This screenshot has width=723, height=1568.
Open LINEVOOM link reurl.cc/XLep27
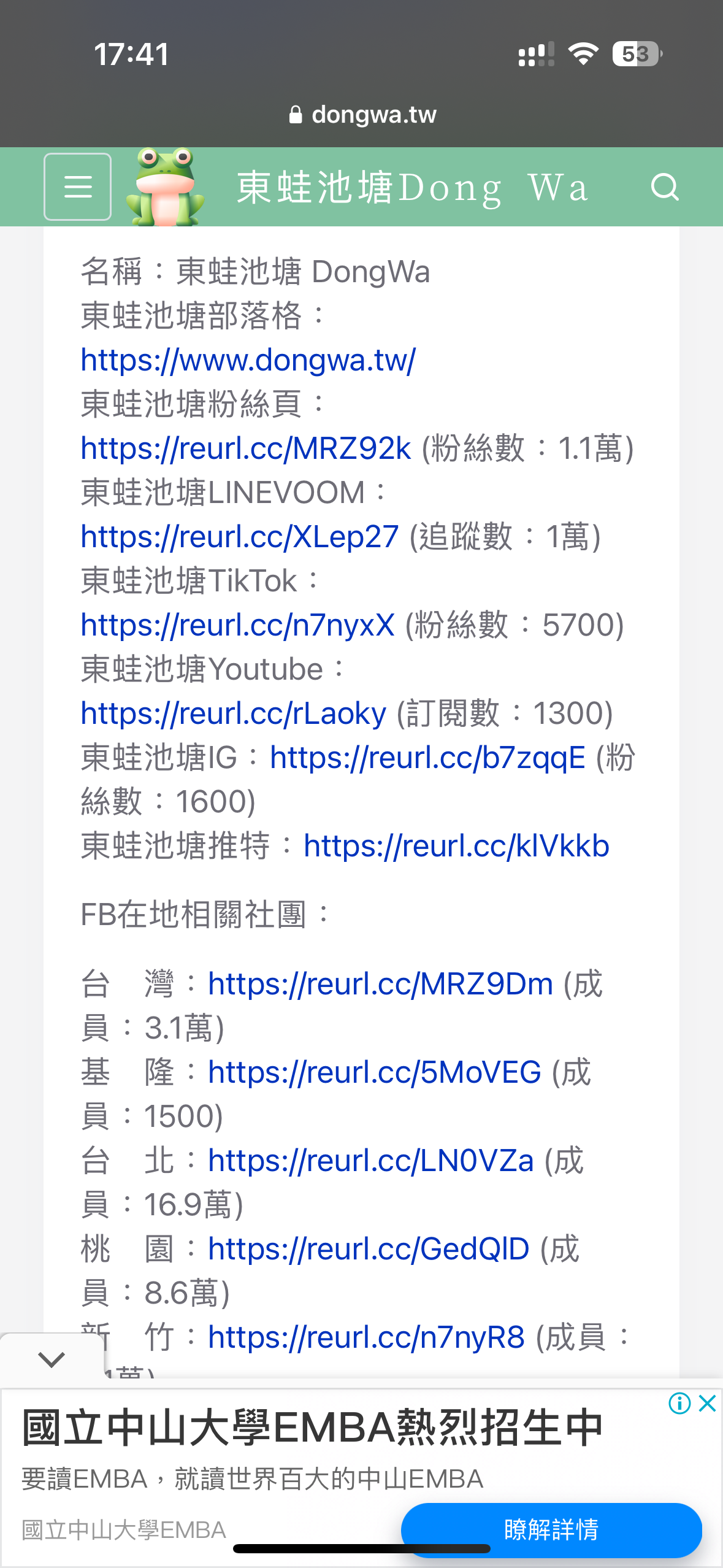(240, 537)
